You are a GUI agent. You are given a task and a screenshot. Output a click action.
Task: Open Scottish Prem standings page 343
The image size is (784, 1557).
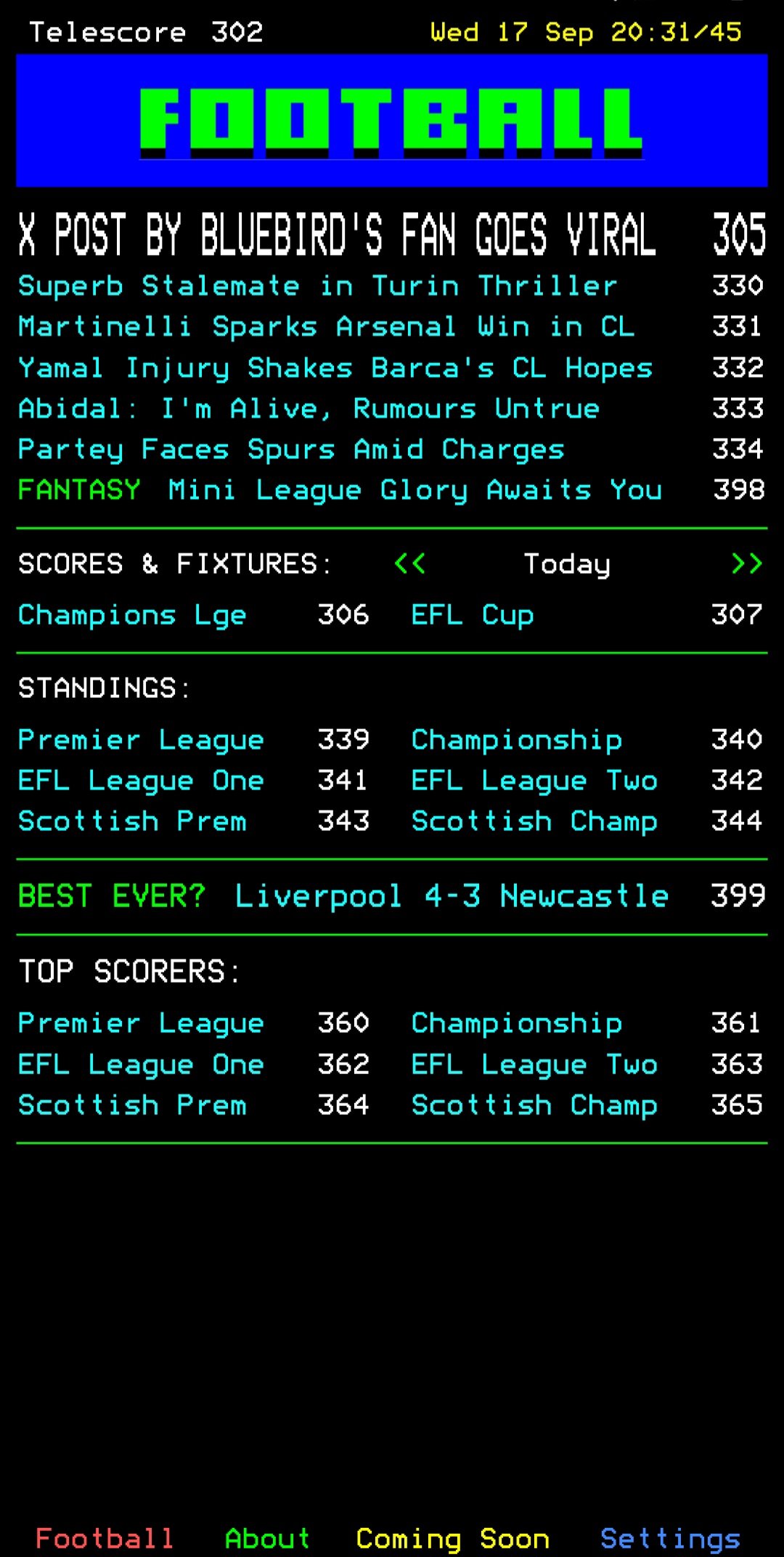193,821
